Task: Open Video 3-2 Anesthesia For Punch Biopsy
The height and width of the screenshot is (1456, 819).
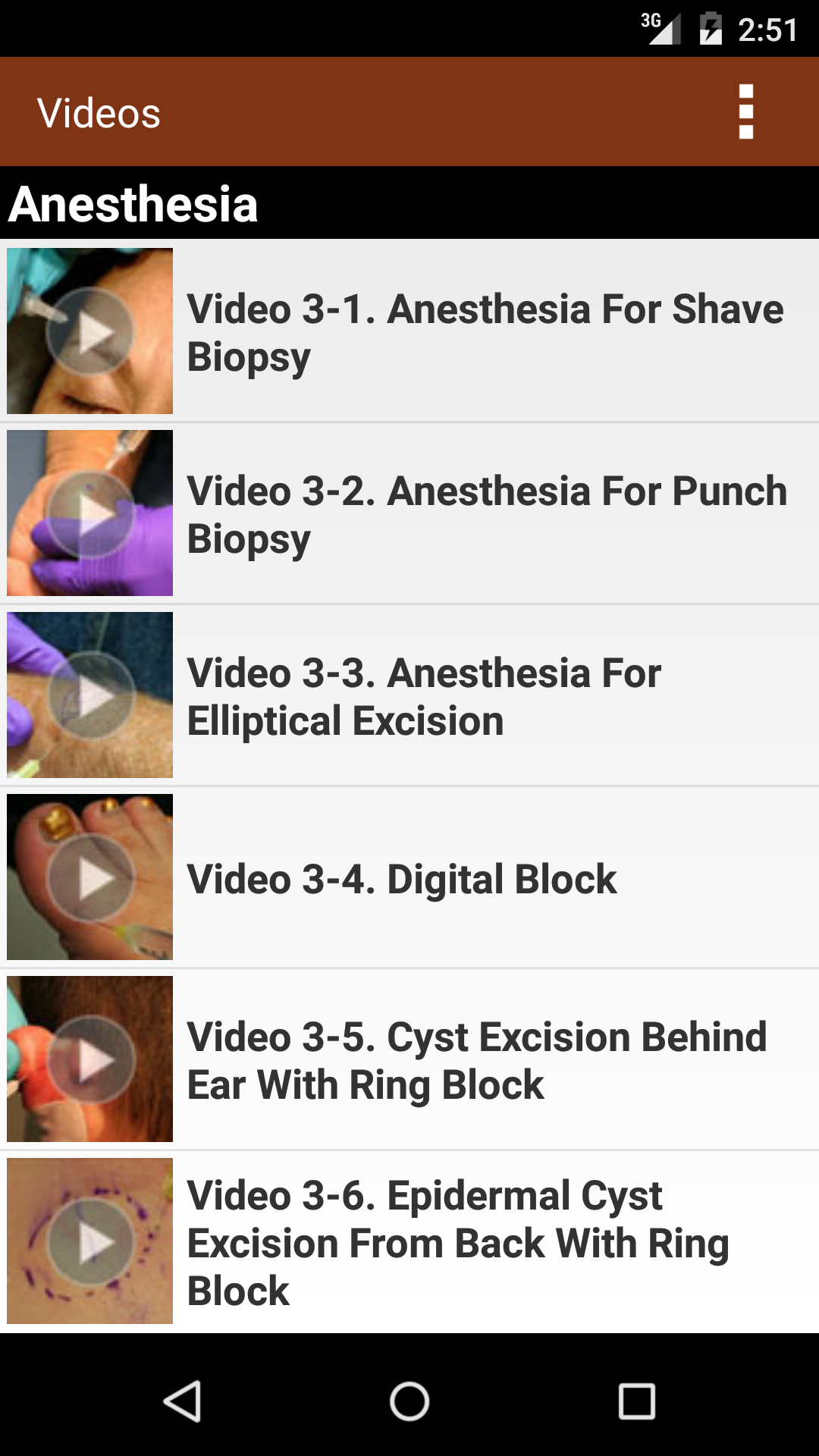Action: pos(90,513)
